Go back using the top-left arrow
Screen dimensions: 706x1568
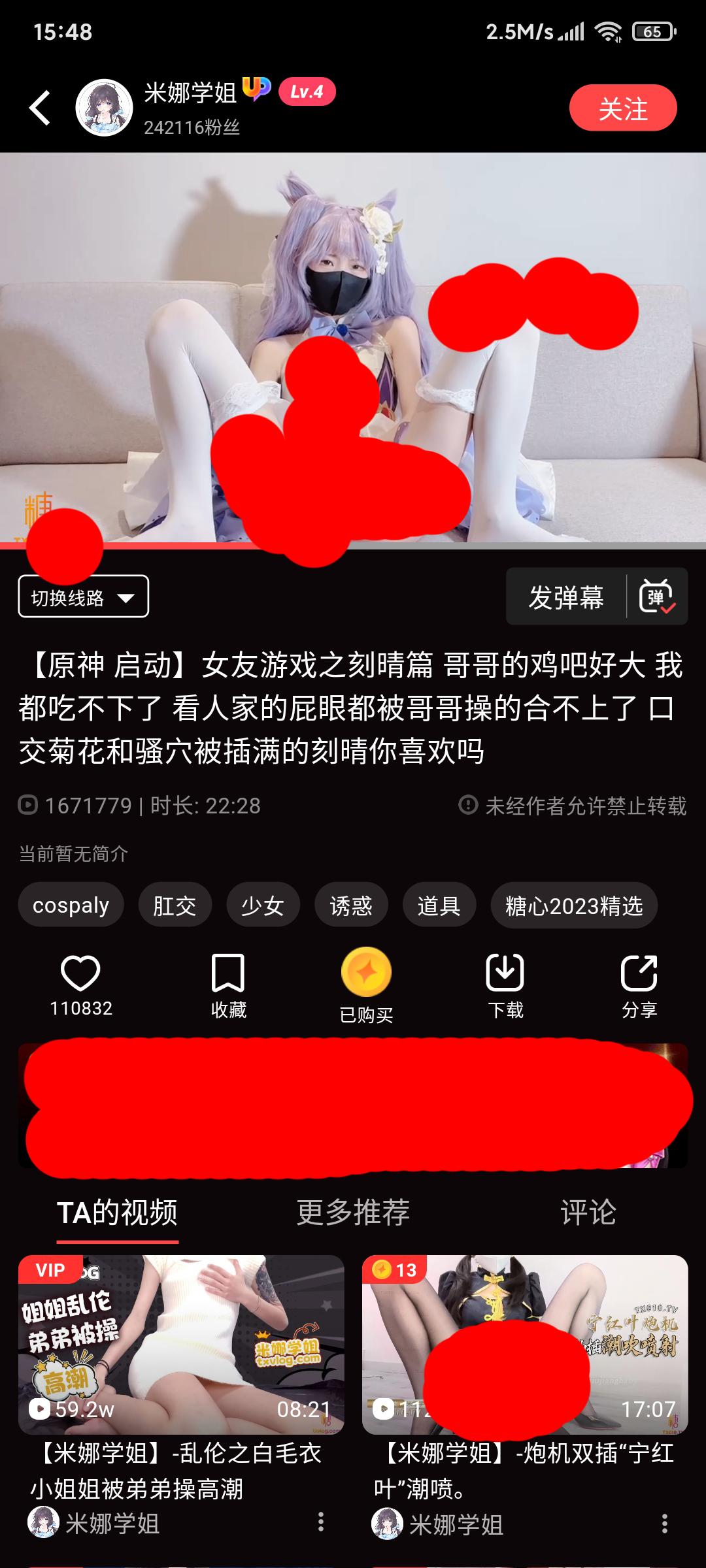[41, 108]
